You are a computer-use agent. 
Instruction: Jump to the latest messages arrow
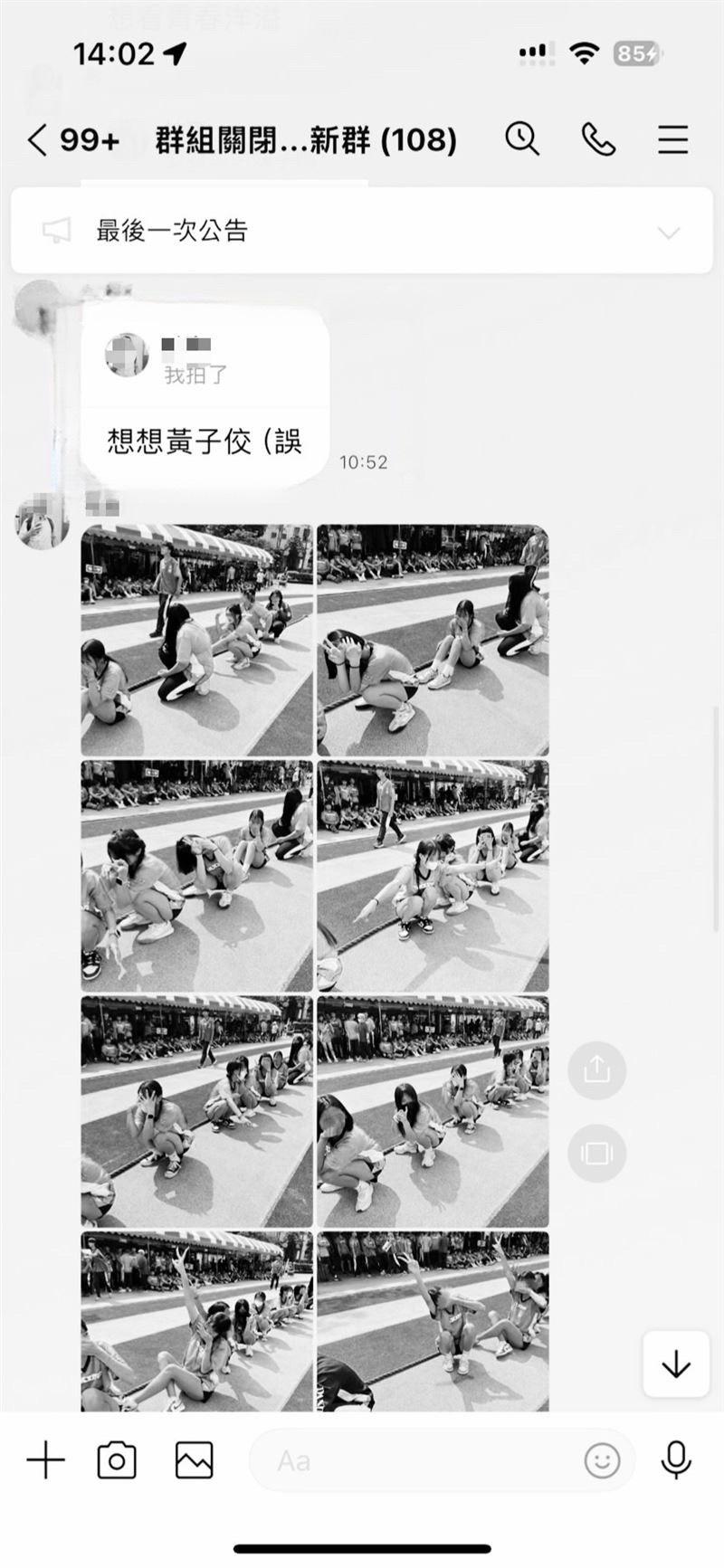676,1364
